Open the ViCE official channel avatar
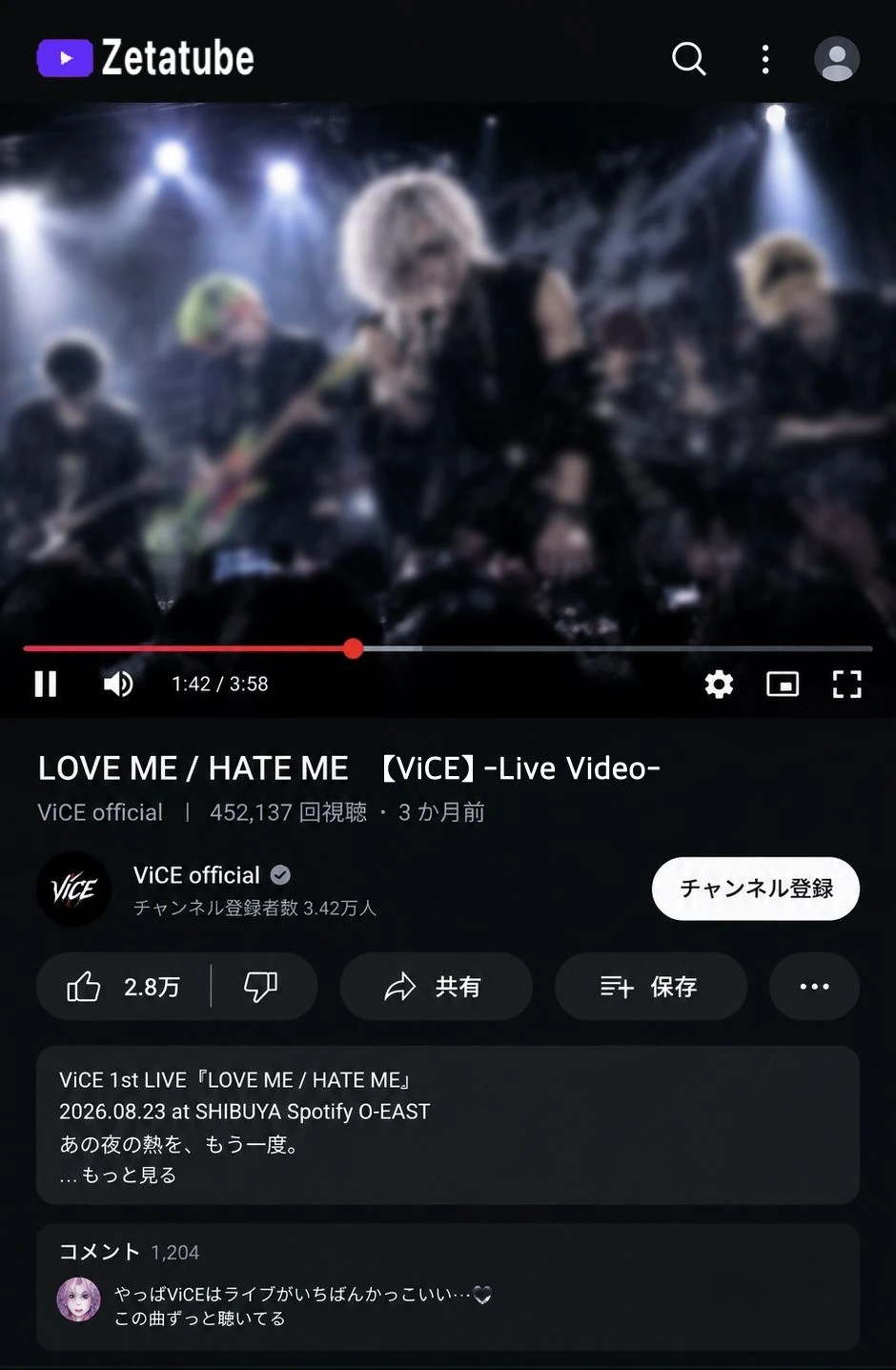896x1370 pixels. [x=74, y=889]
